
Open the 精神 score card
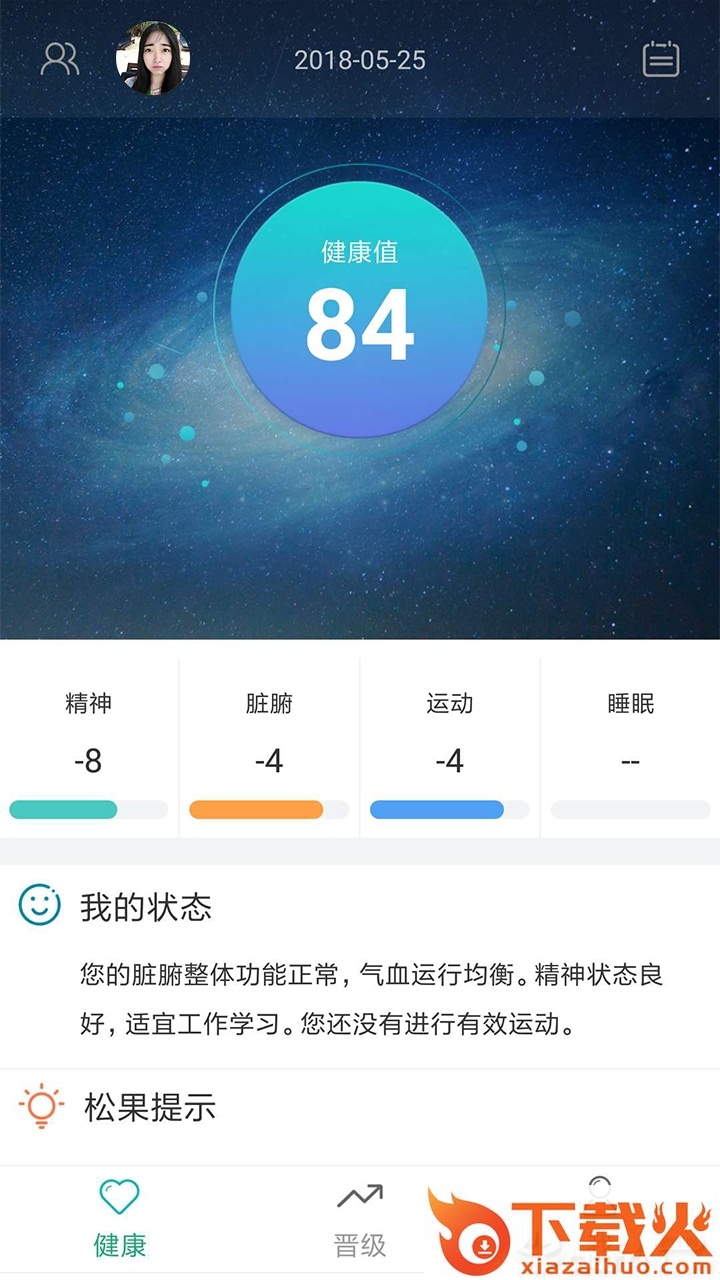click(x=89, y=747)
